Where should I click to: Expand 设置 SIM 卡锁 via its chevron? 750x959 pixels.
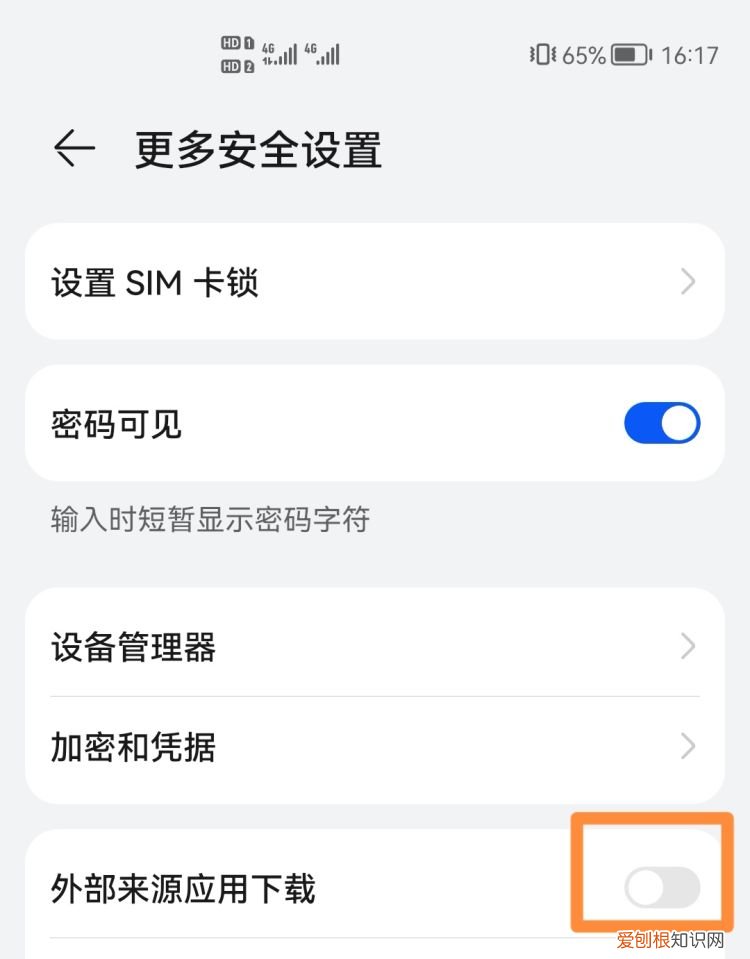687,282
